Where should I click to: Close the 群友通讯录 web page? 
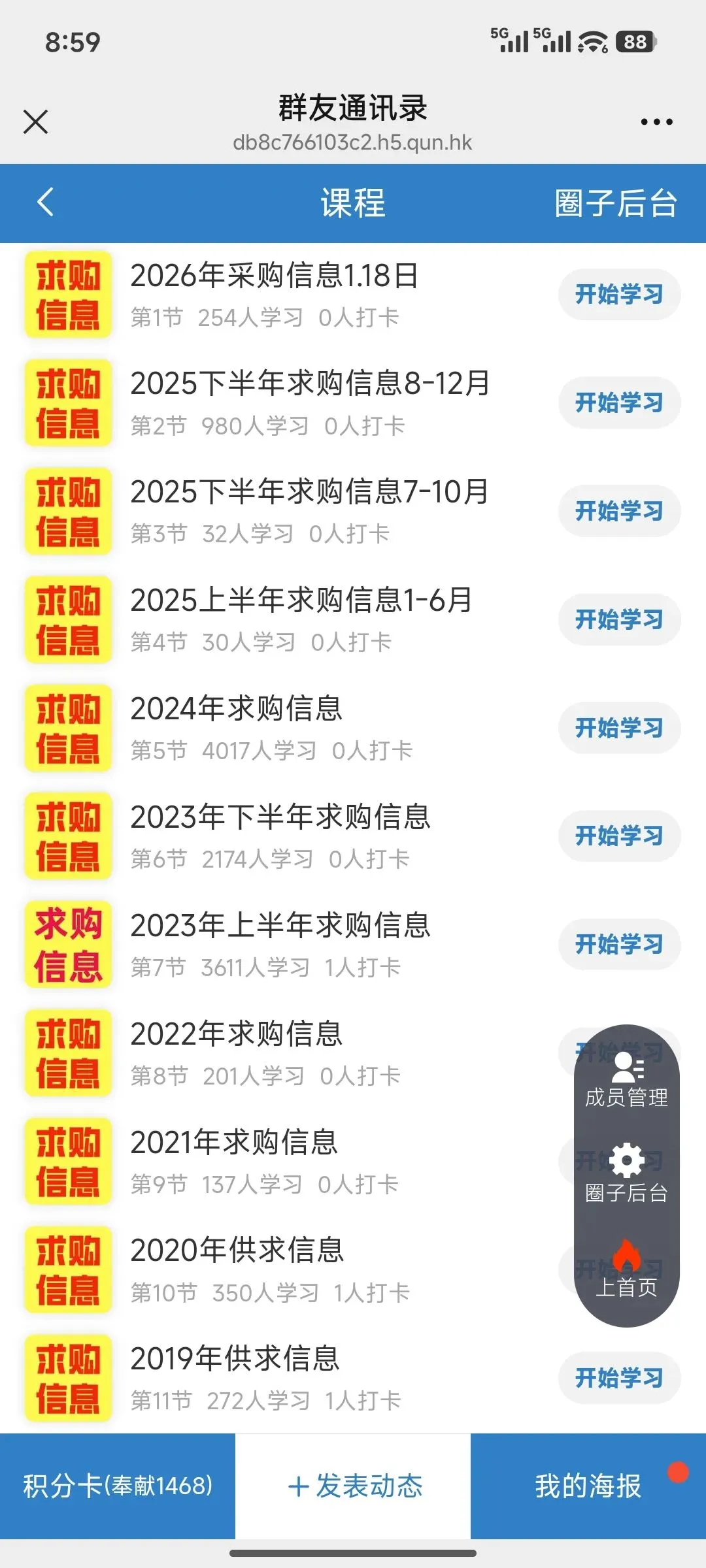pos(35,122)
